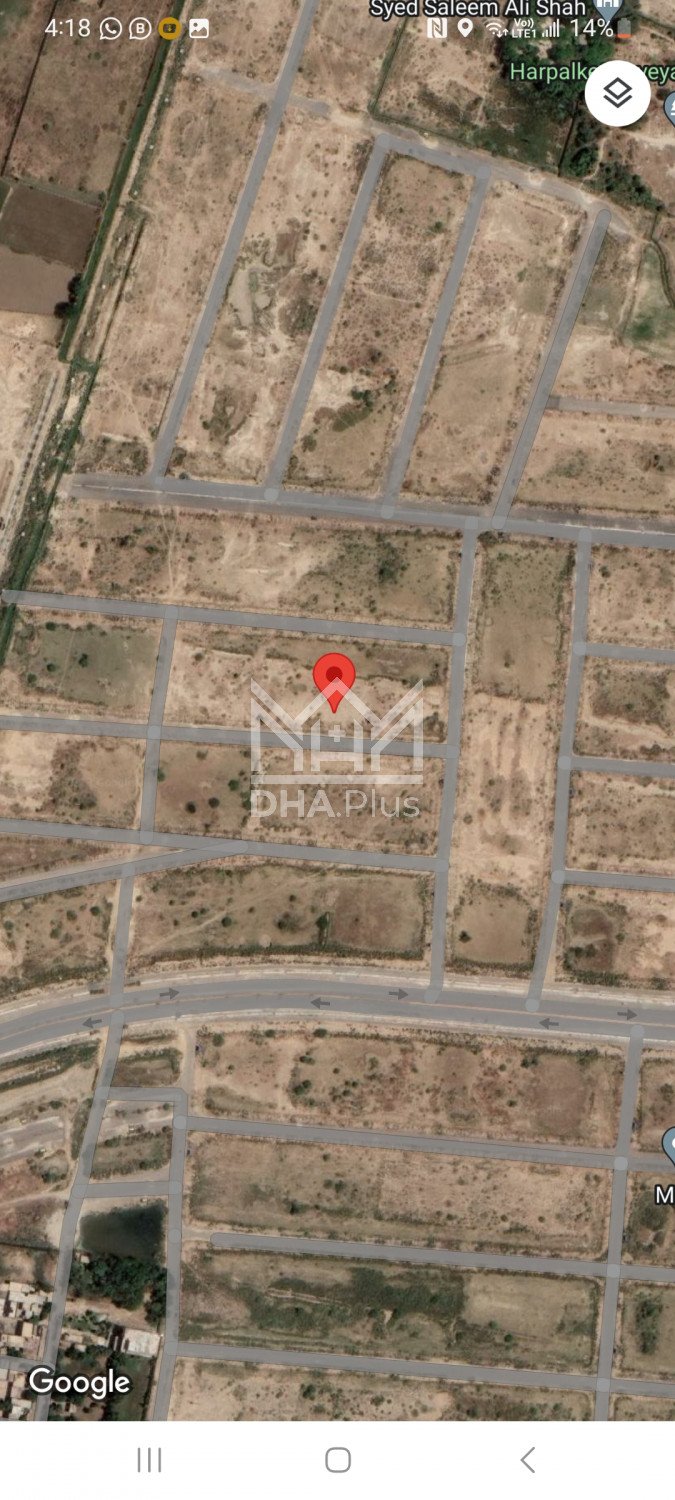Go back using the navigation bar

coord(527,1459)
